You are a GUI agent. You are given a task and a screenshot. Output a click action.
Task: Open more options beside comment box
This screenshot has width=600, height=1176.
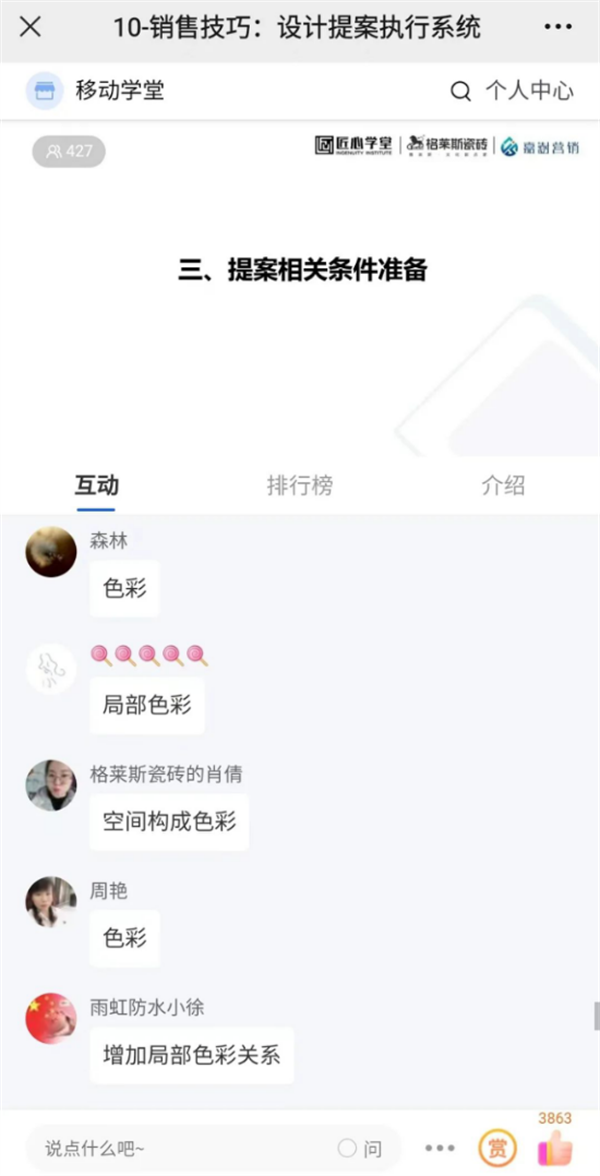[440, 1148]
